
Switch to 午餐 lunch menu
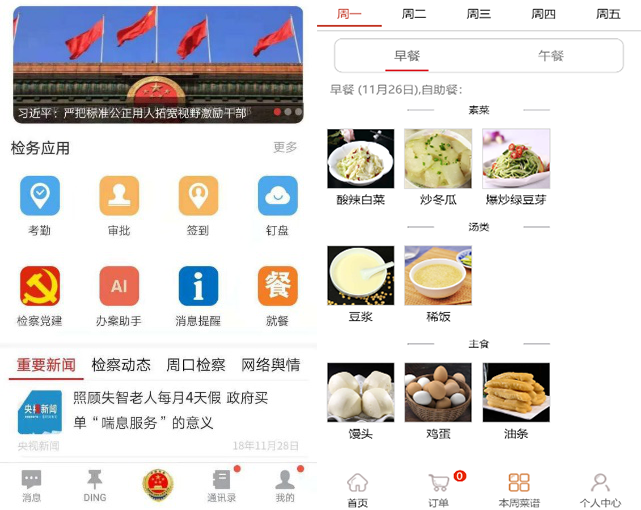(x=551, y=56)
